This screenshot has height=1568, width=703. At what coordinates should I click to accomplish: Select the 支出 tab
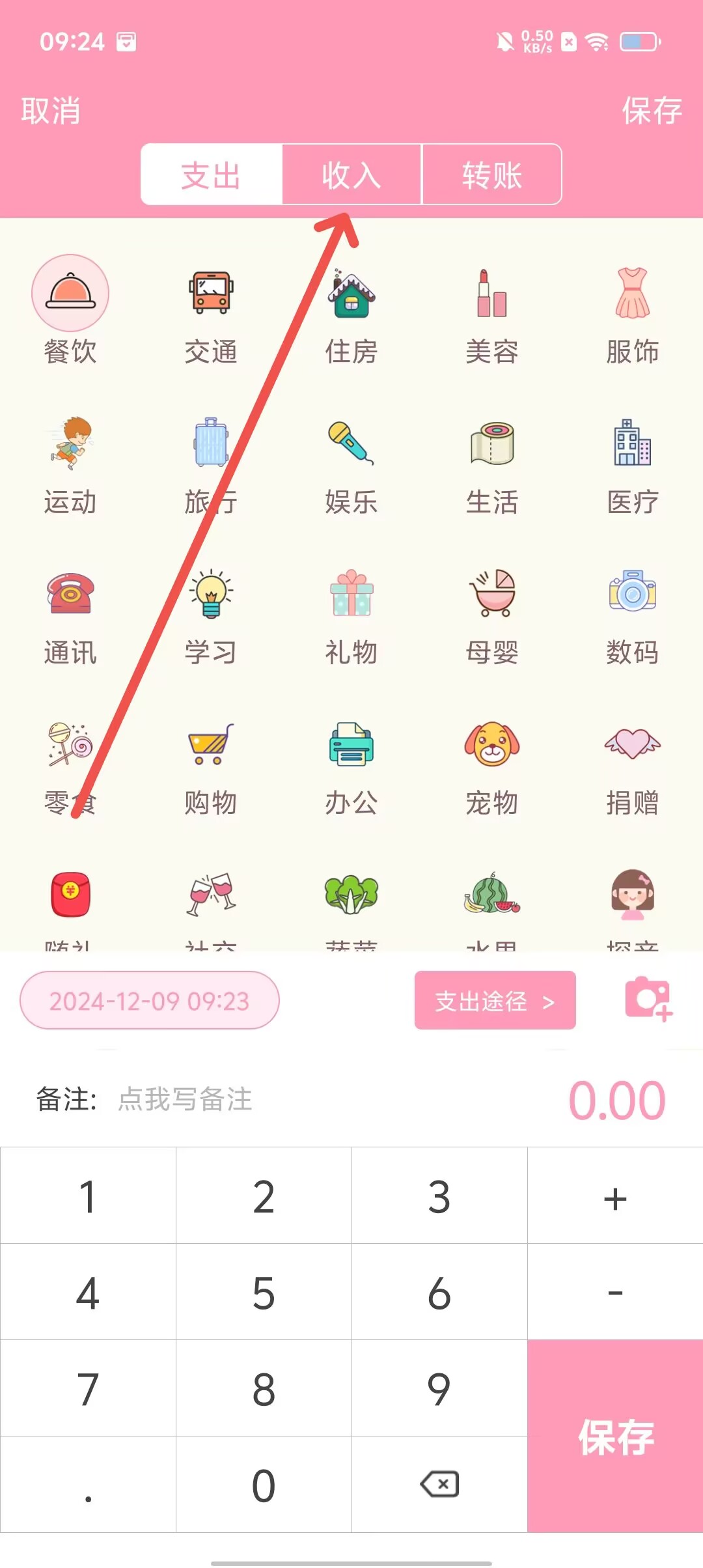(x=211, y=175)
